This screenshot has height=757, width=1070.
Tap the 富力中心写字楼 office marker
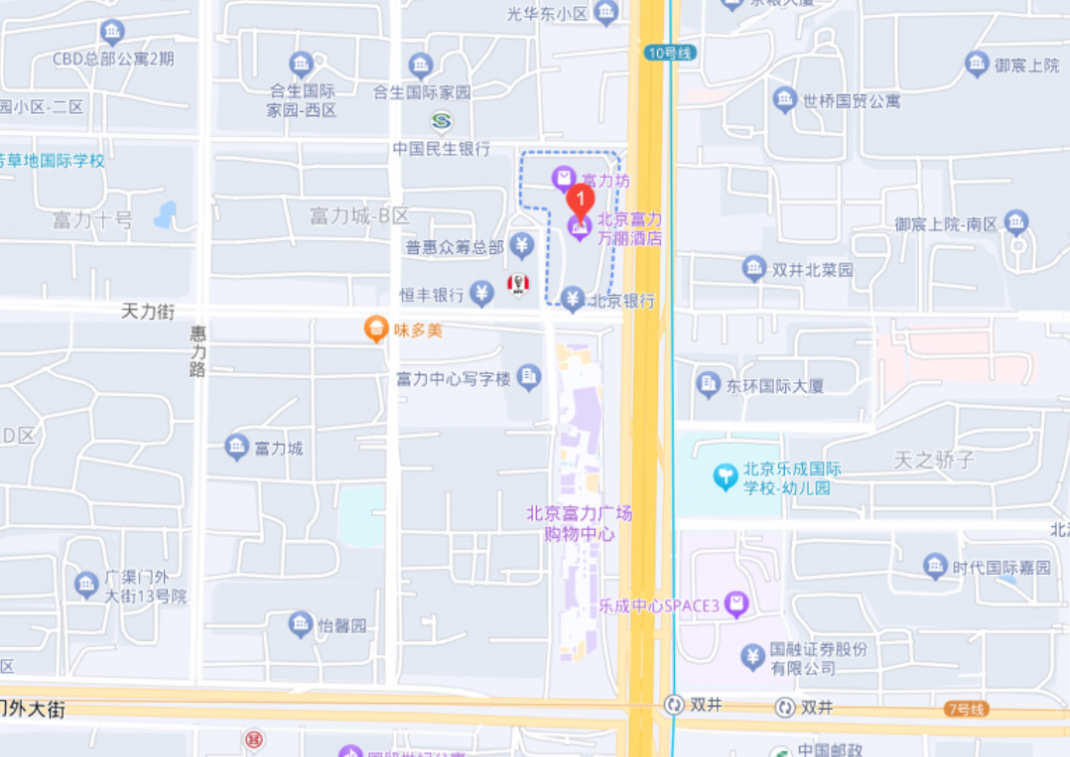pyautogui.click(x=529, y=377)
